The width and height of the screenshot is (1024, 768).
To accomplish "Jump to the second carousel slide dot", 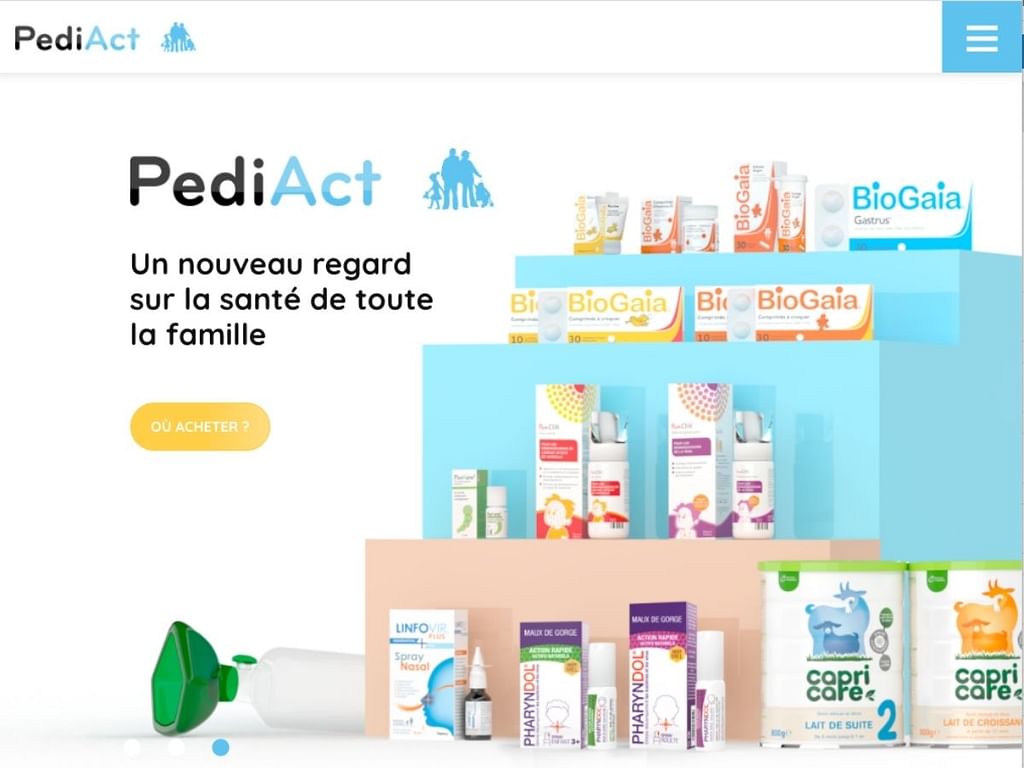I will point(176,747).
